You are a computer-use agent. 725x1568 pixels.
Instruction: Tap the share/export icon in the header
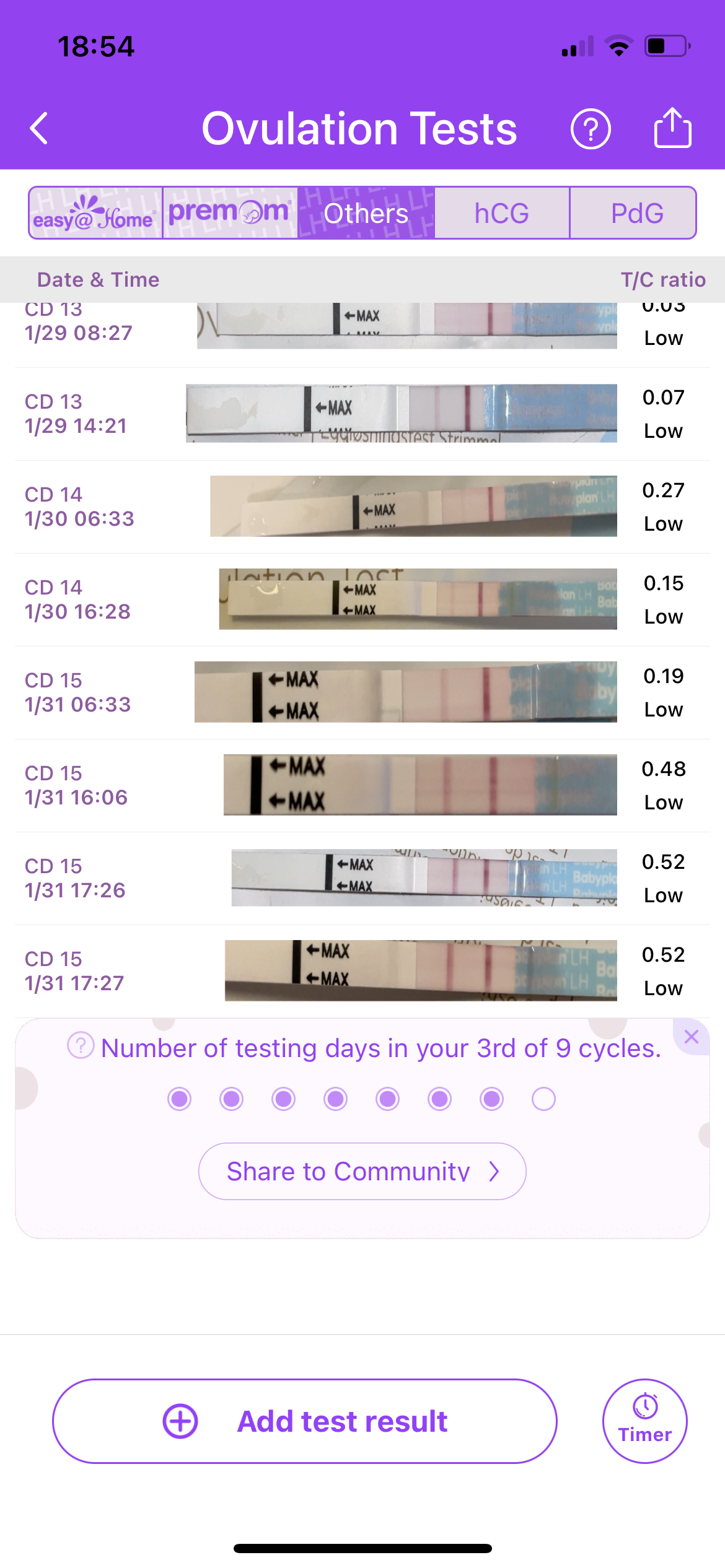point(674,128)
